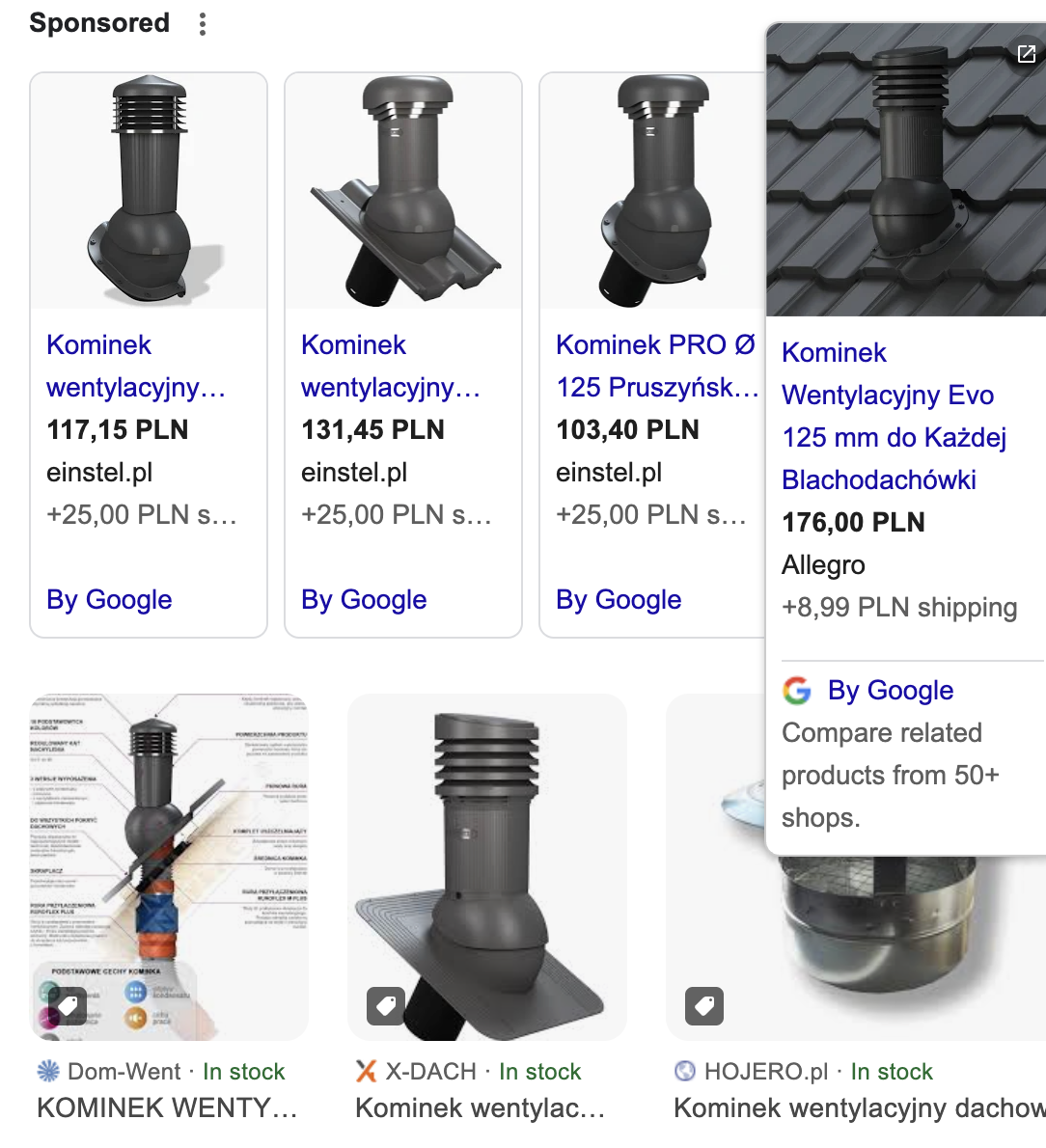1046x1148 pixels.
Task: Tap By Google under the 117,15 PLN product
Action: click(109, 600)
